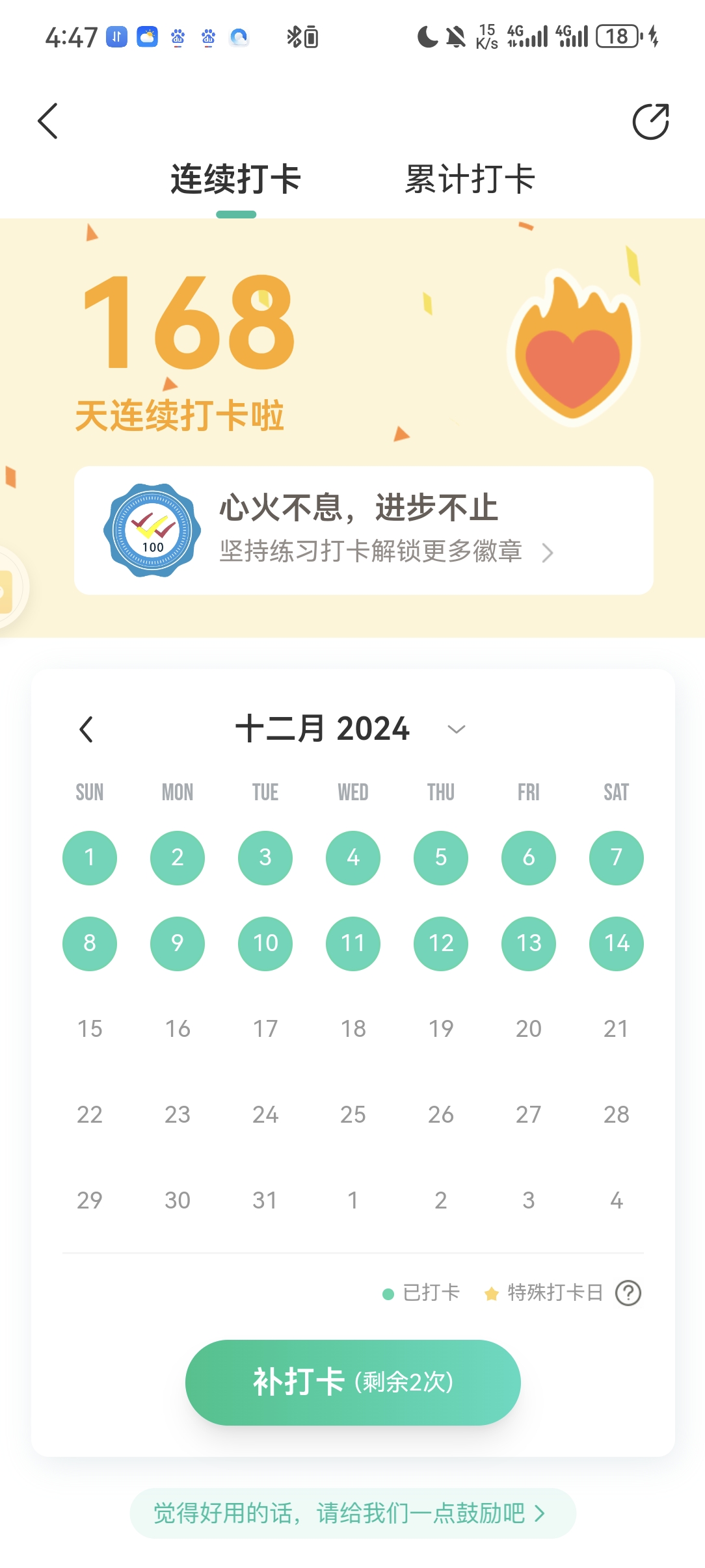This screenshot has height=1568, width=705.
Task: Select December 14 on the calendar
Action: coord(616,943)
